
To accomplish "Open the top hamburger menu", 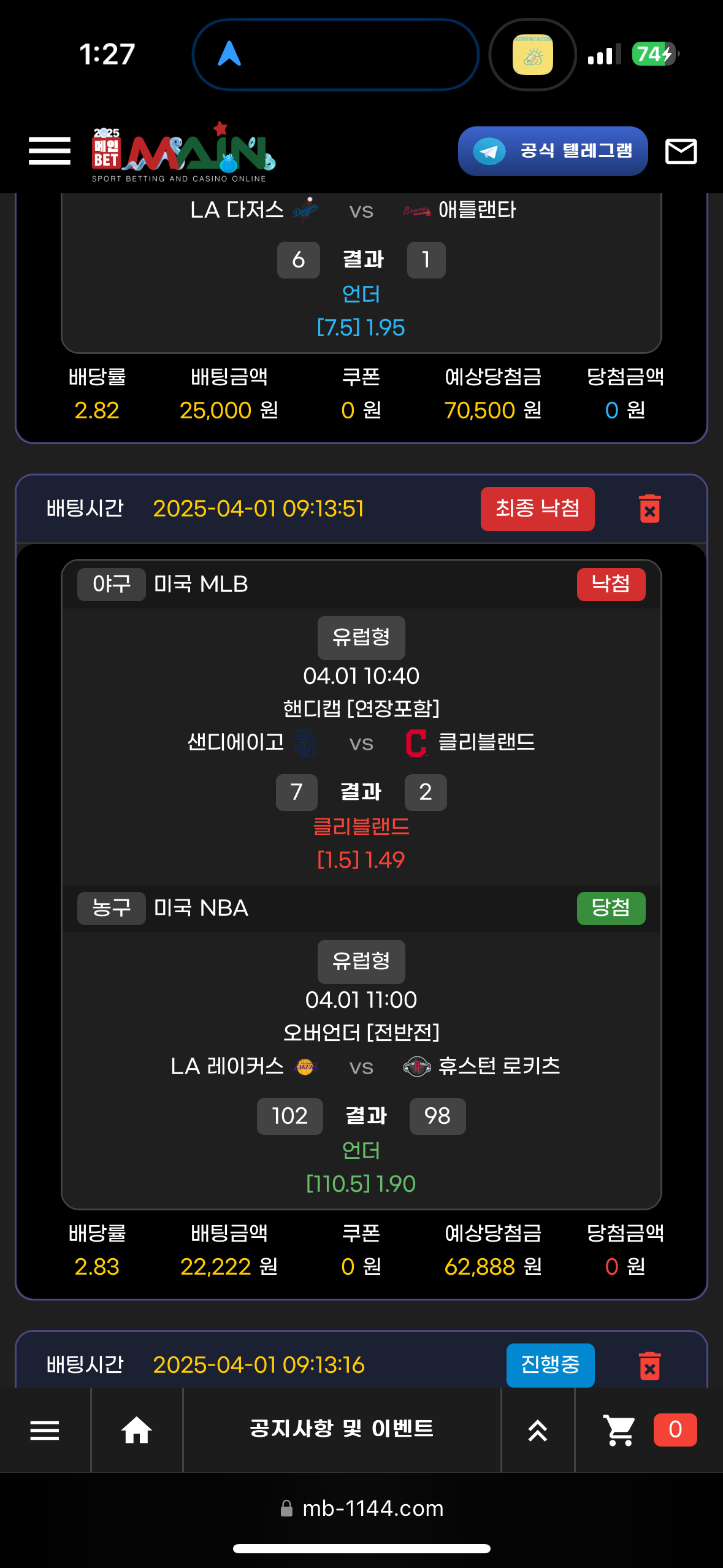I will point(49,151).
